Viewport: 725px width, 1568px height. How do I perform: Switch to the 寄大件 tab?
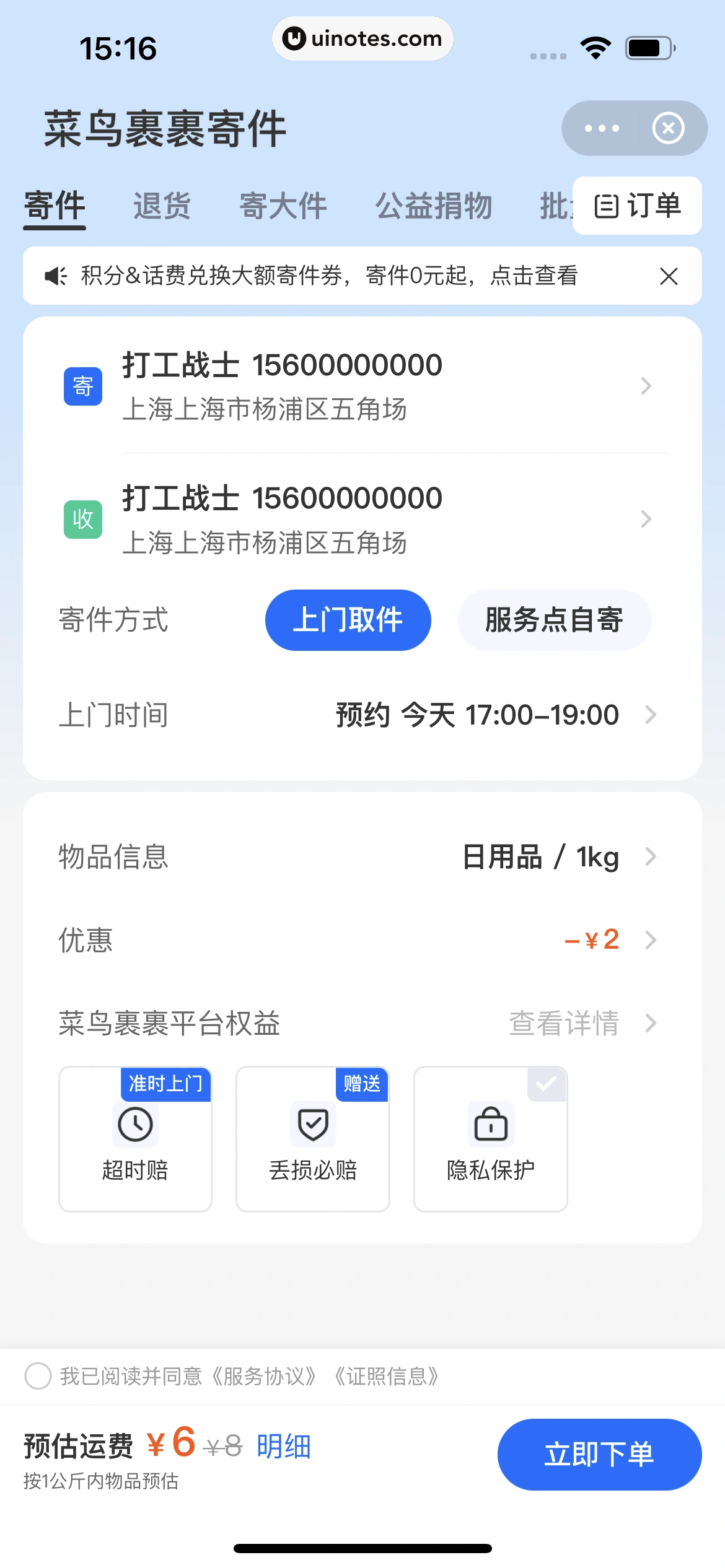(x=283, y=206)
